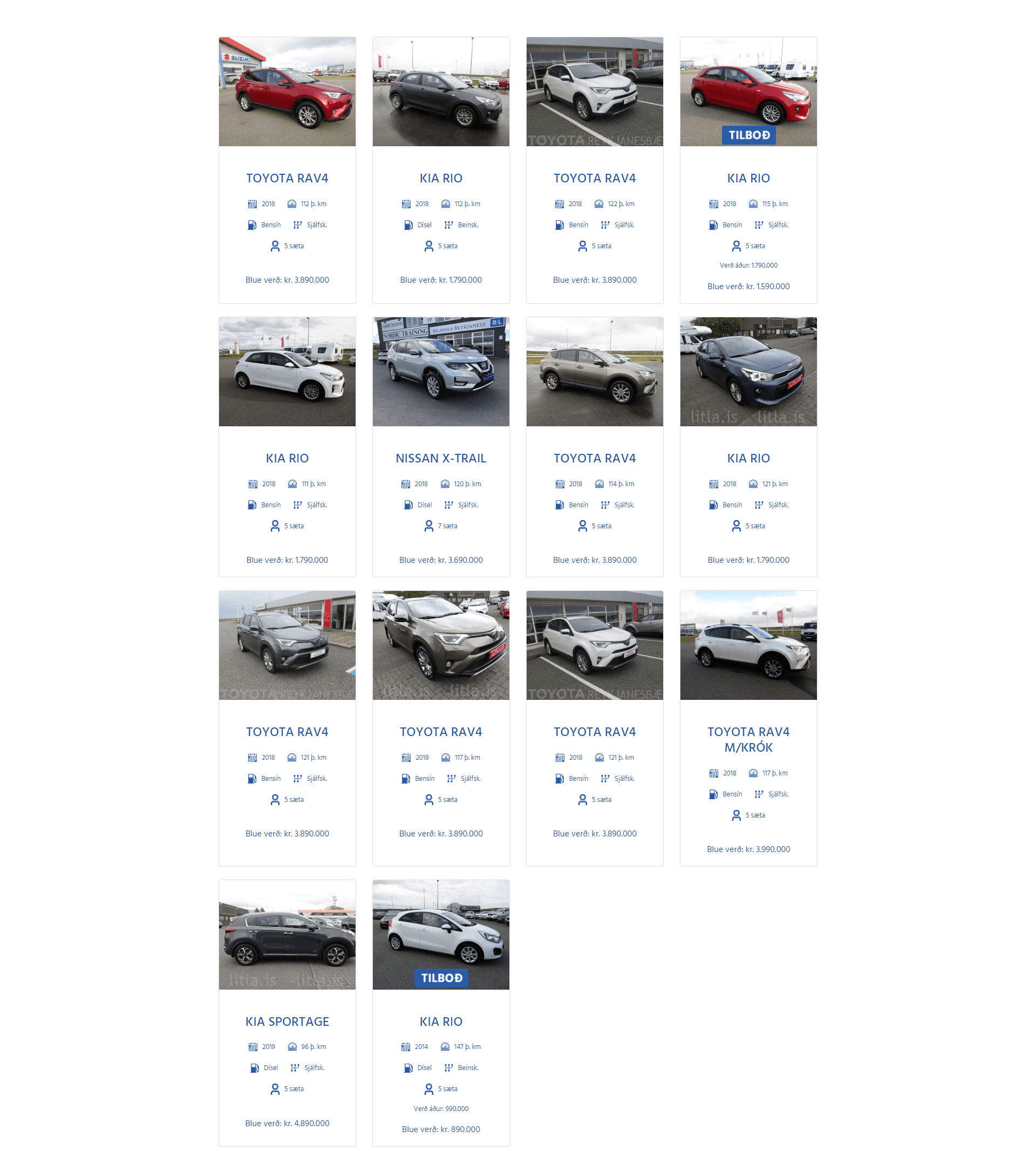Open the blue Kia Rio with 121 þ. km

tap(748, 458)
